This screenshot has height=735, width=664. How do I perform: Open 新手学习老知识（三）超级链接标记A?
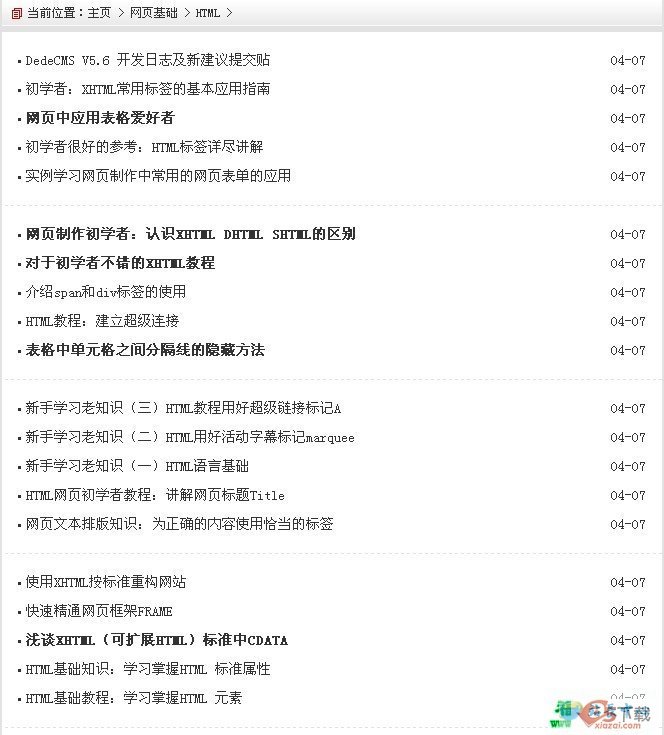click(183, 408)
